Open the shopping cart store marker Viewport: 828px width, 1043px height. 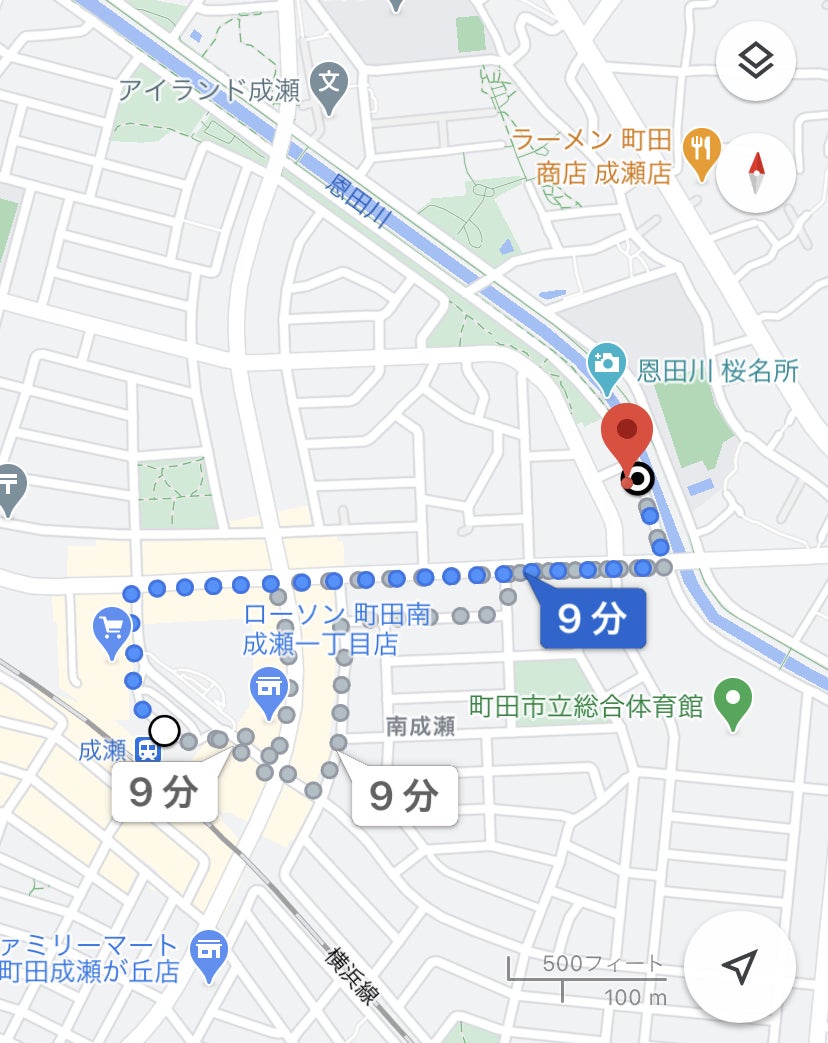[x=109, y=629]
